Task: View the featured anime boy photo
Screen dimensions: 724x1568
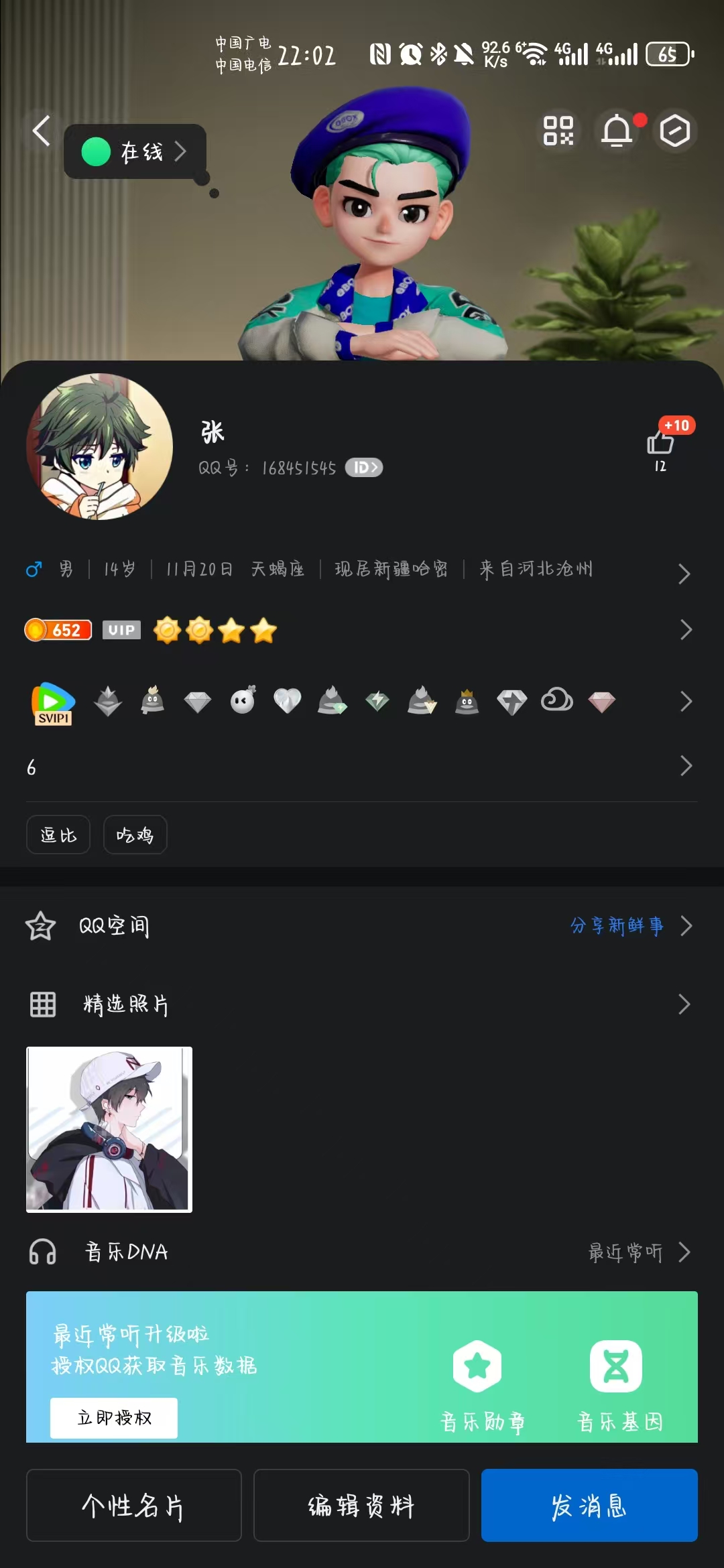Action: (x=109, y=1130)
